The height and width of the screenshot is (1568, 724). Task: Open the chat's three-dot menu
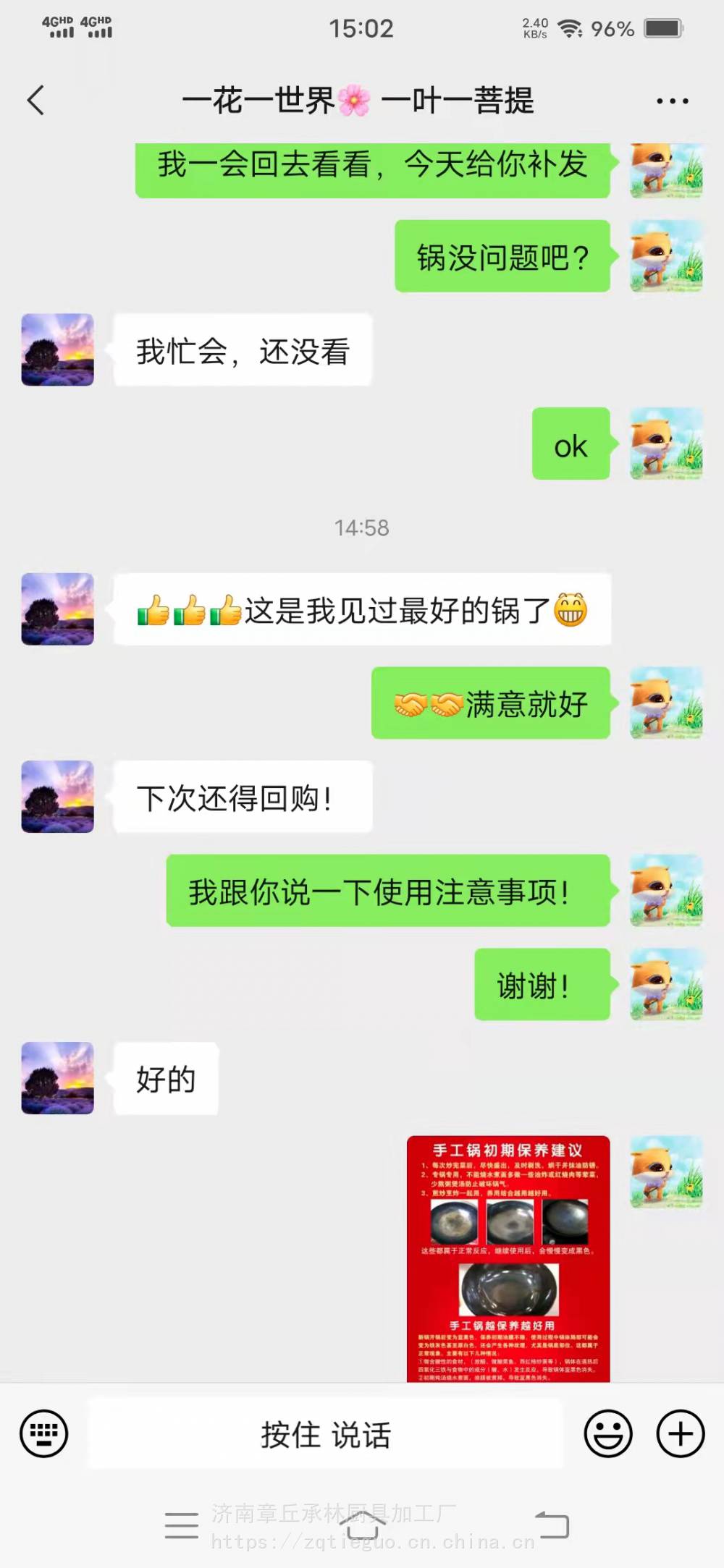[672, 101]
